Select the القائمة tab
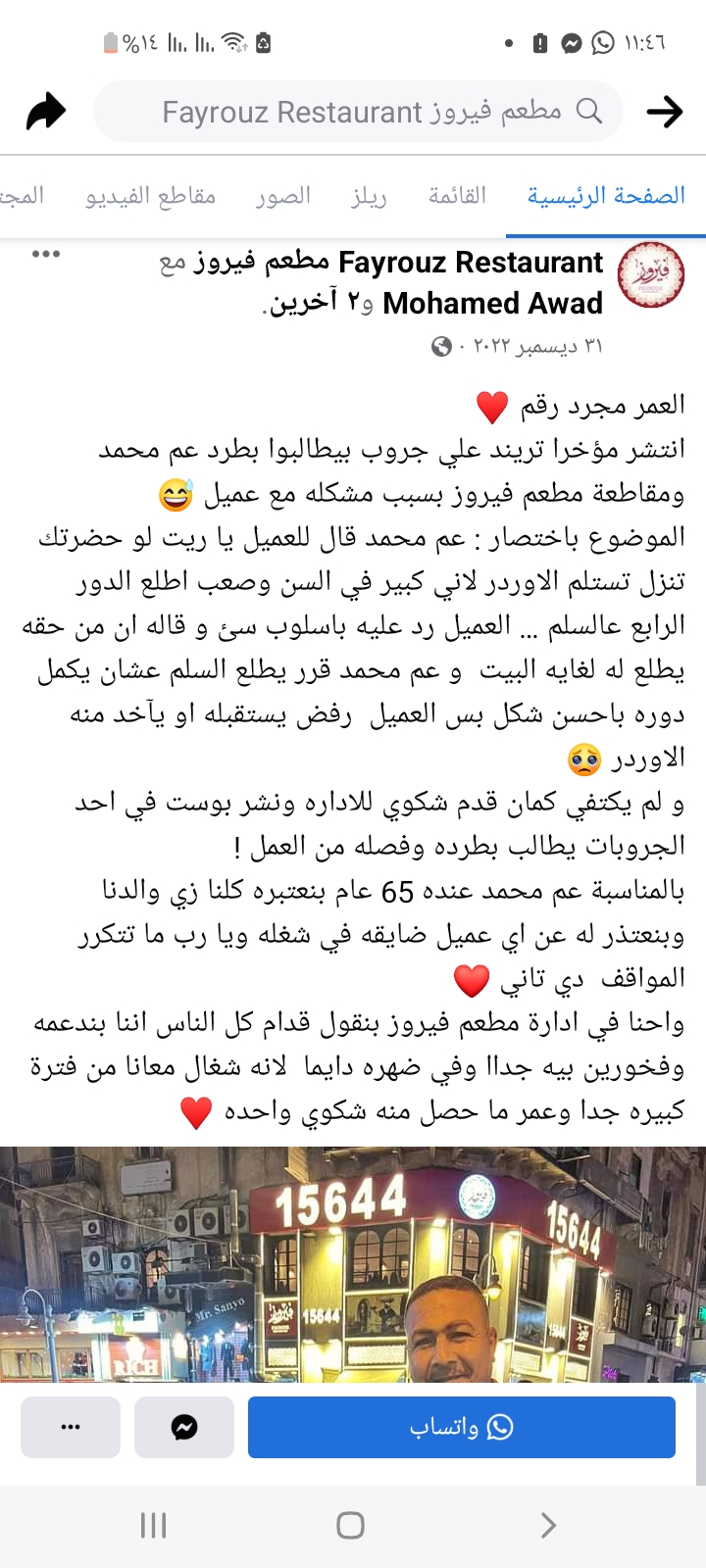The height and width of the screenshot is (1568, 706). click(x=458, y=195)
